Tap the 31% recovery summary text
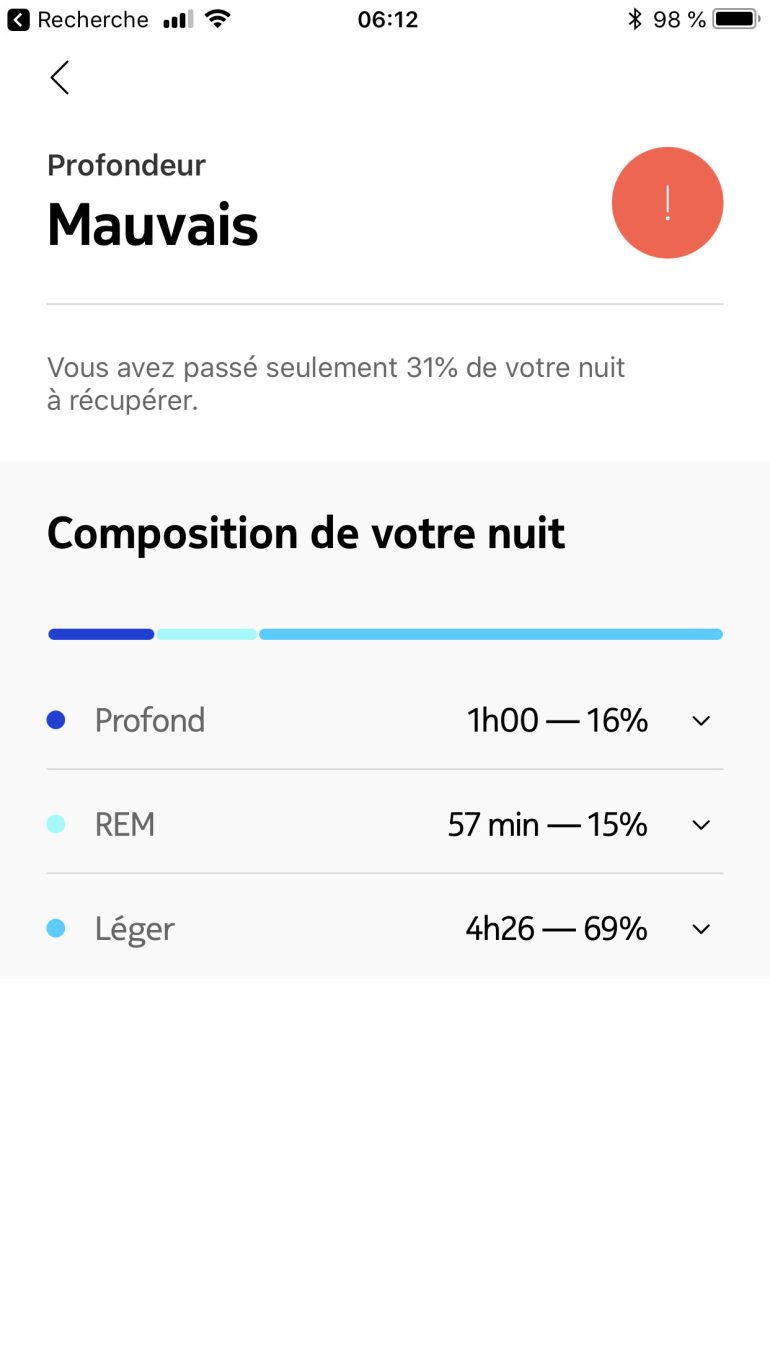The width and height of the screenshot is (770, 1369). click(x=335, y=383)
